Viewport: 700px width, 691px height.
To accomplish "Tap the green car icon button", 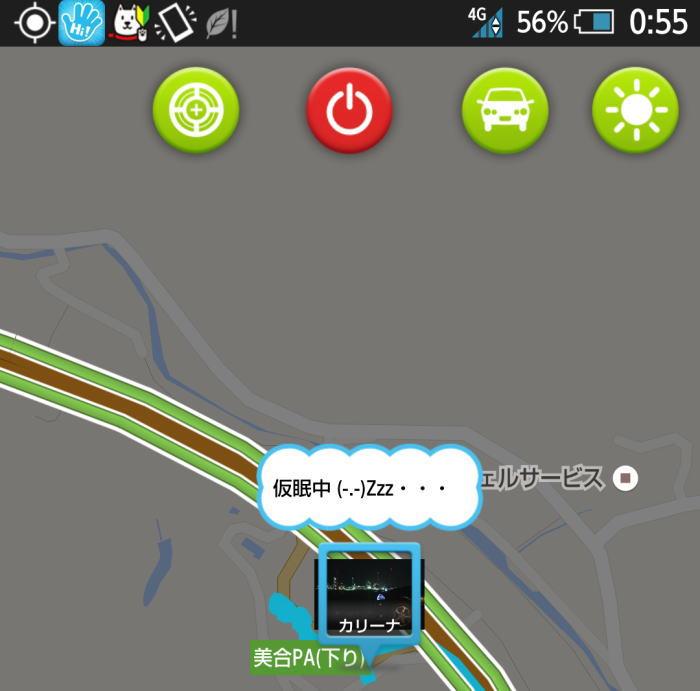I will 505,110.
